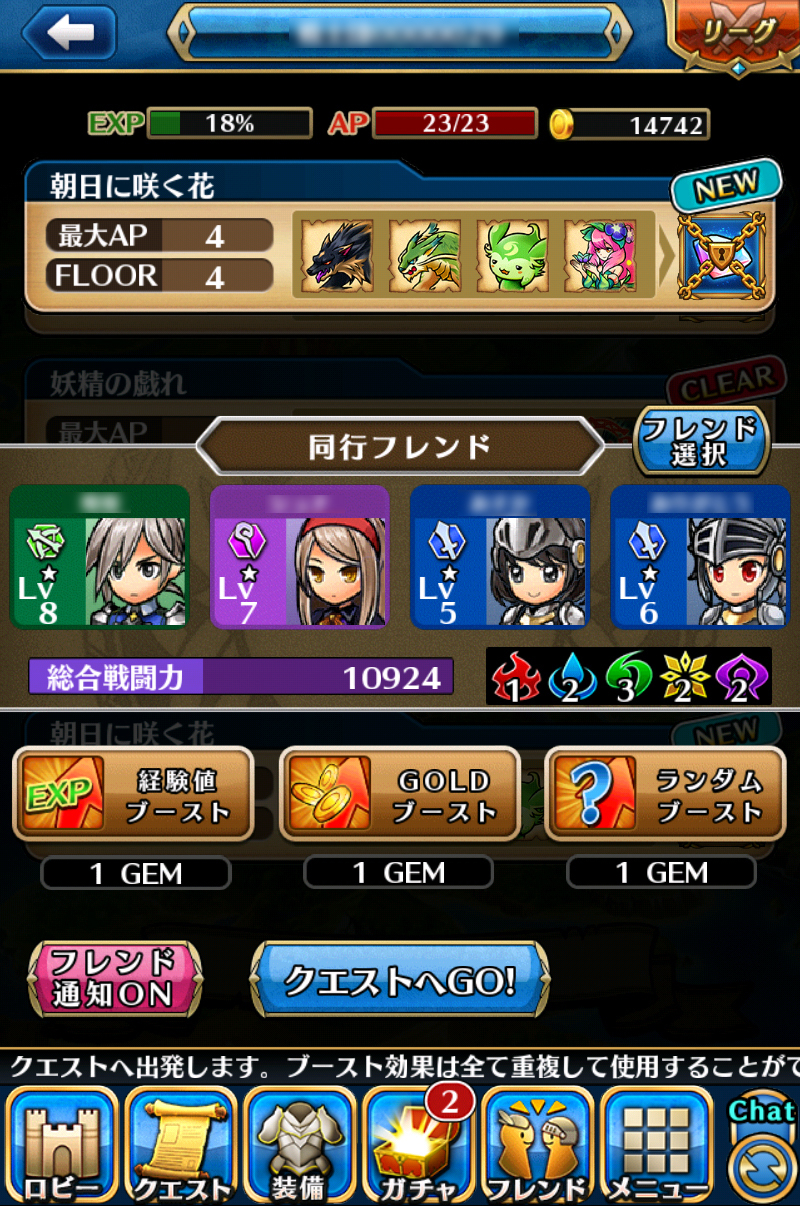The width and height of the screenshot is (800, 1206).
Task: Start with クエストへGO! button
Action: pos(400,980)
